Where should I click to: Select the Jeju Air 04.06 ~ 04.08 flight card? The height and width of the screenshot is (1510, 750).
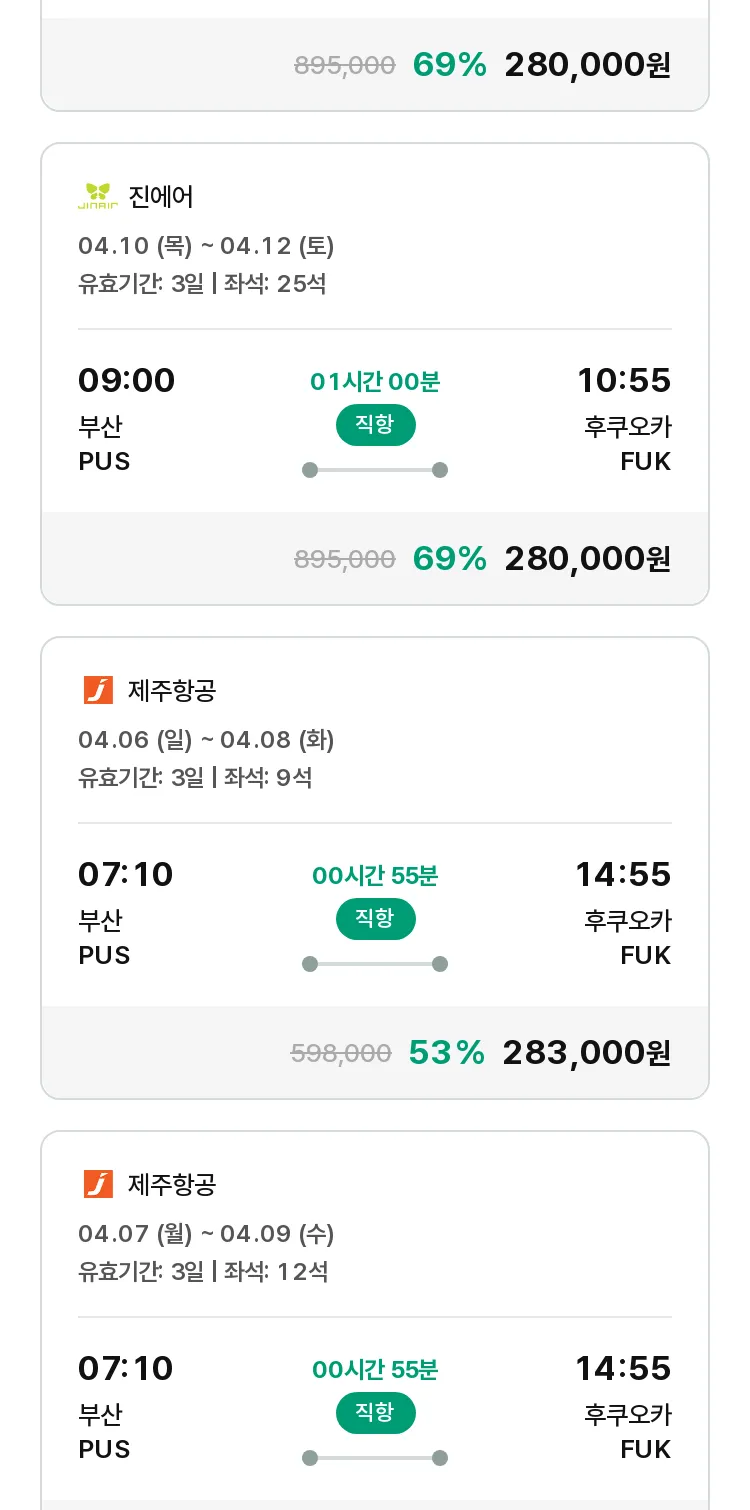click(375, 868)
